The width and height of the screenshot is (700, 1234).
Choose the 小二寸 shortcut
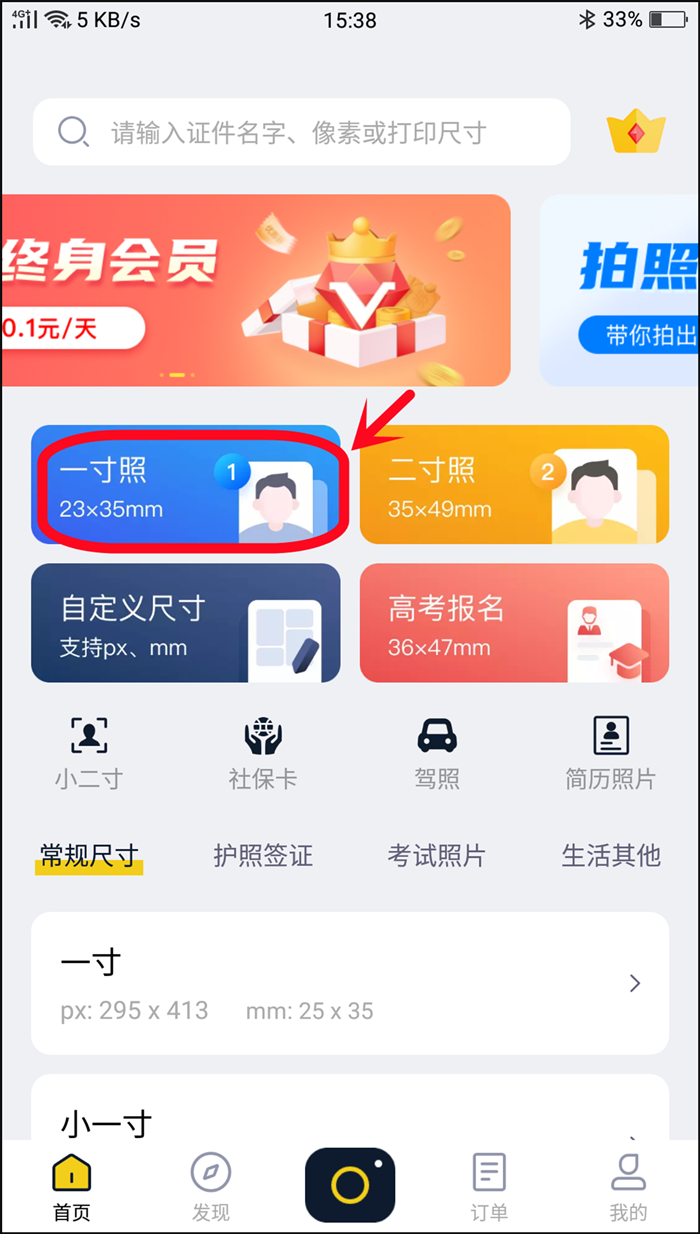89,753
